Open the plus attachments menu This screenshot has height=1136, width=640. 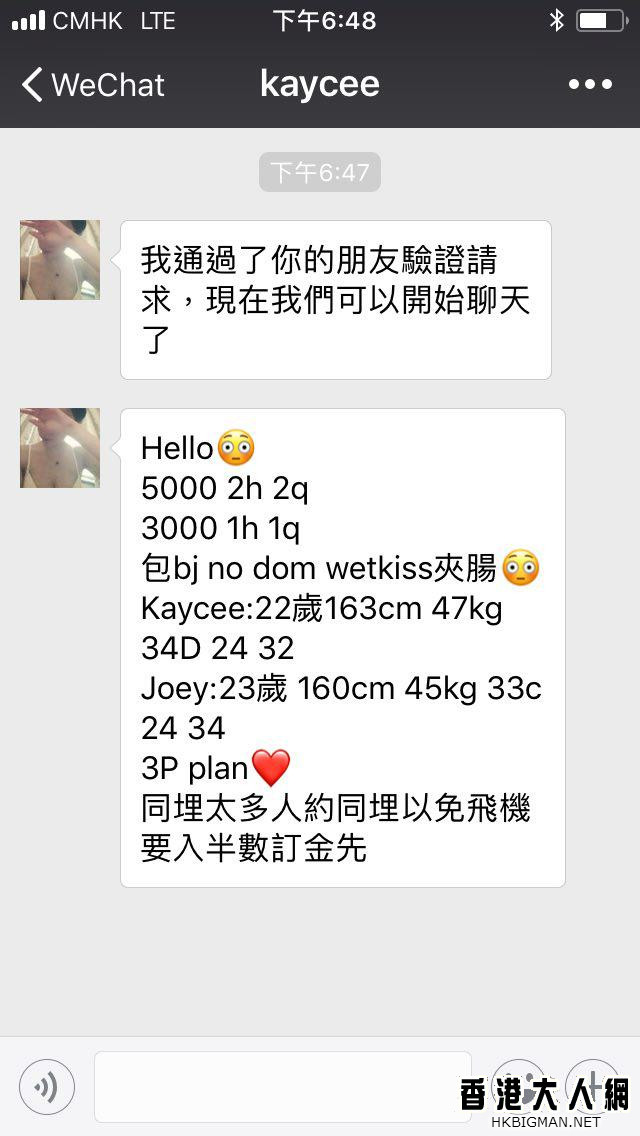pyautogui.click(x=592, y=1085)
